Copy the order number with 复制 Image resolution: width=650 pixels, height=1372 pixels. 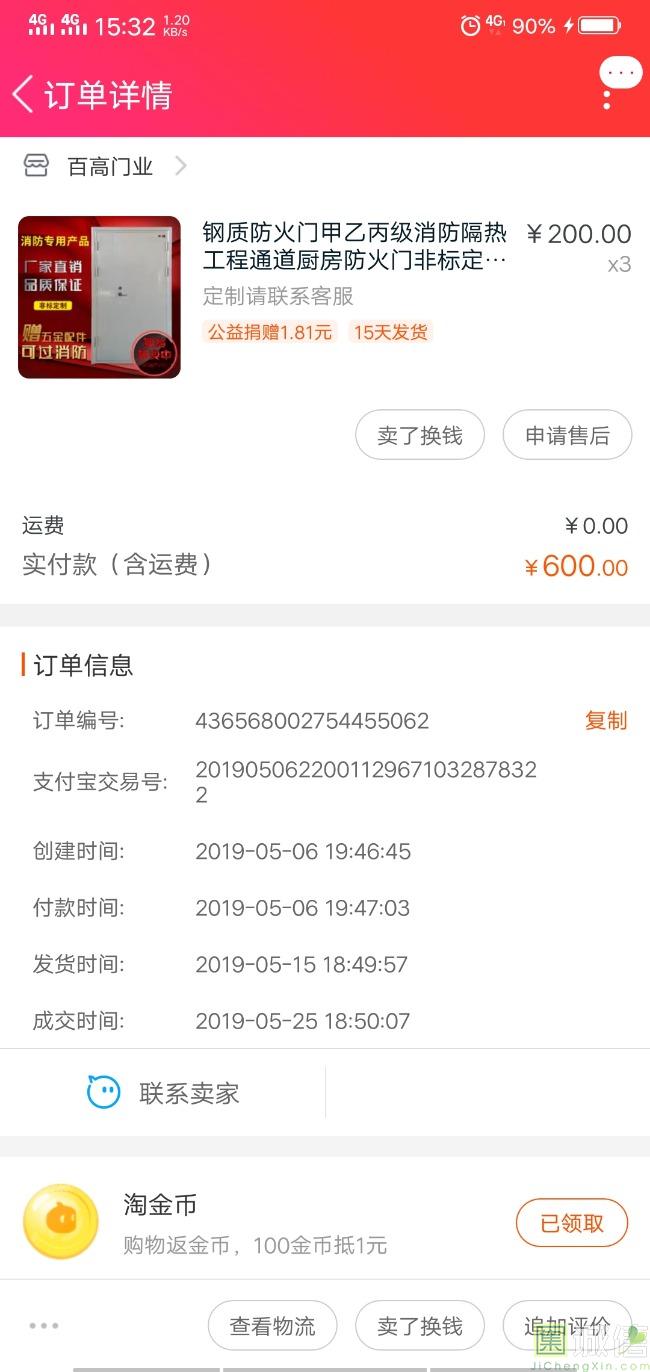(x=605, y=721)
